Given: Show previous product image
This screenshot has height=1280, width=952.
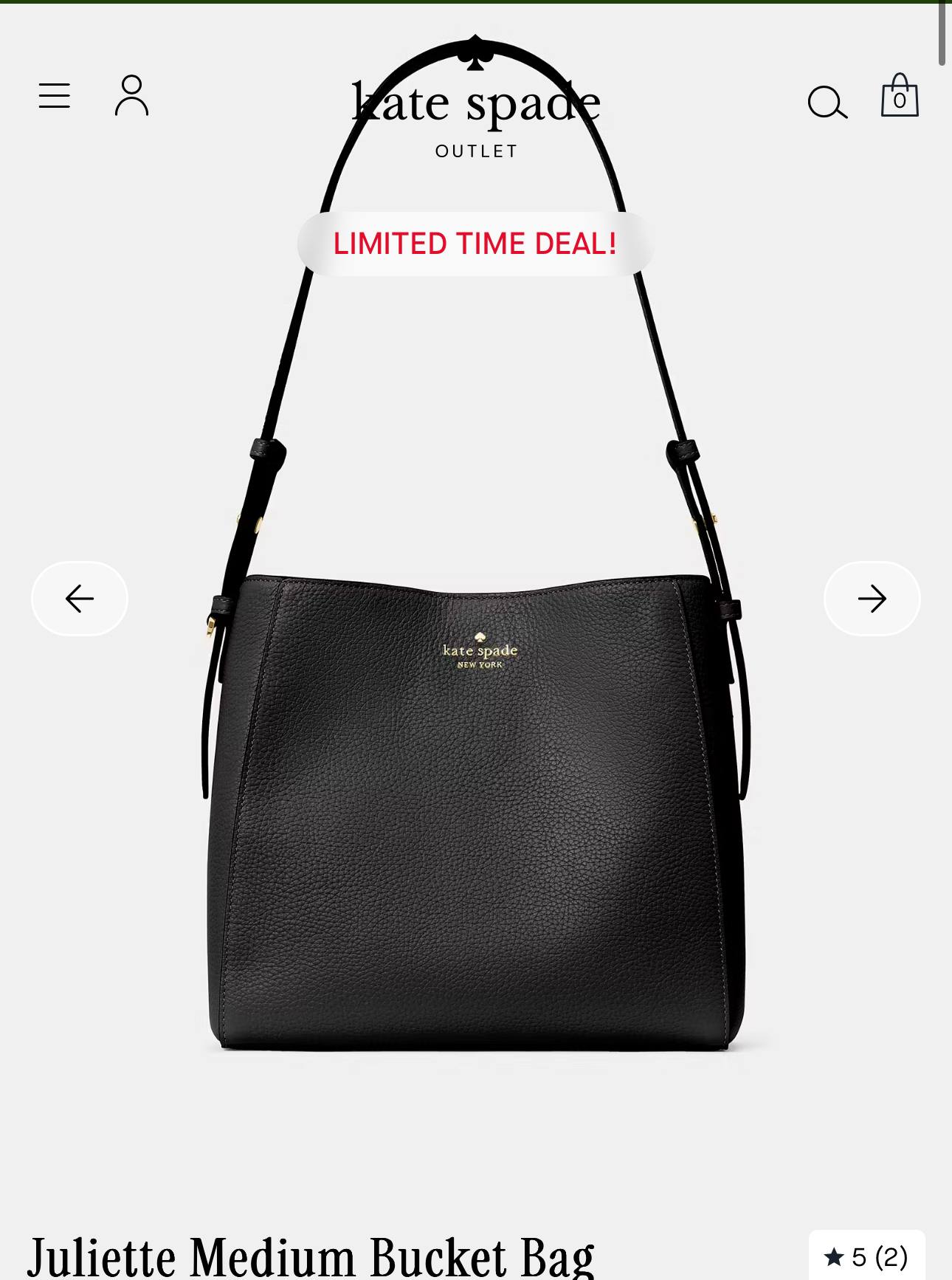Looking at the screenshot, I should coord(80,599).
